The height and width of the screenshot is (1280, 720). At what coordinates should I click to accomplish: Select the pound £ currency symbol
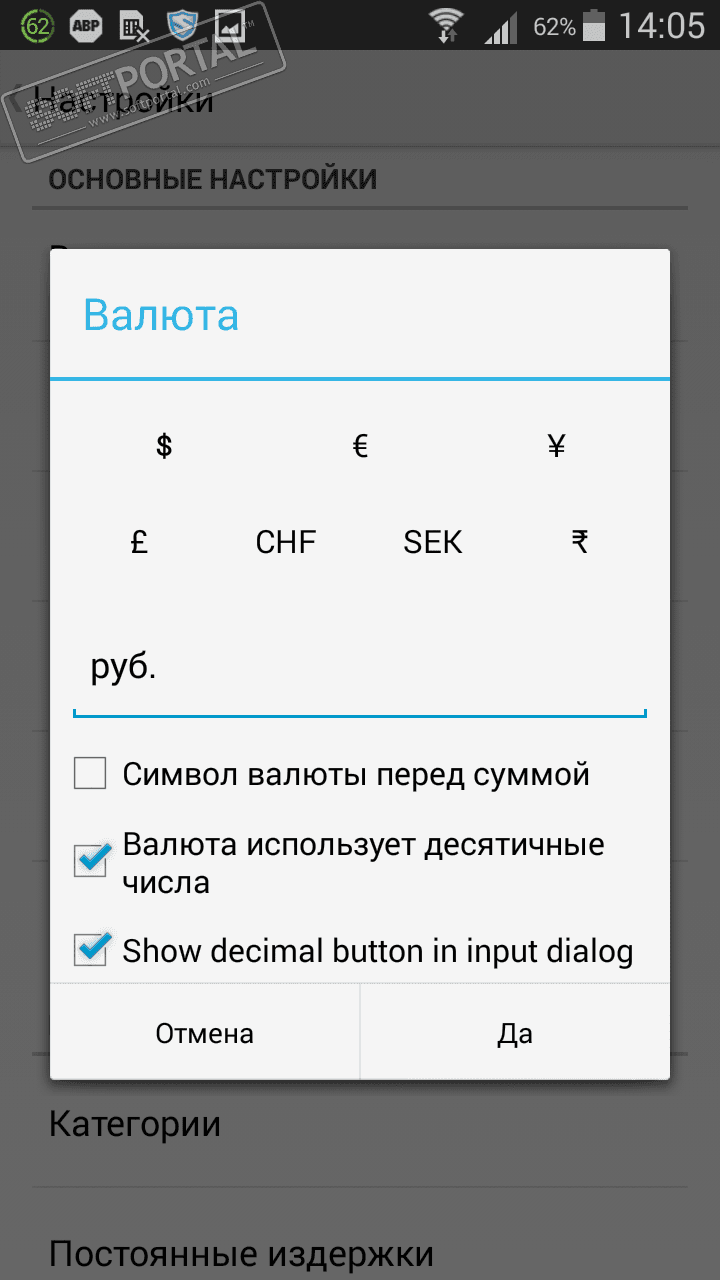click(139, 542)
